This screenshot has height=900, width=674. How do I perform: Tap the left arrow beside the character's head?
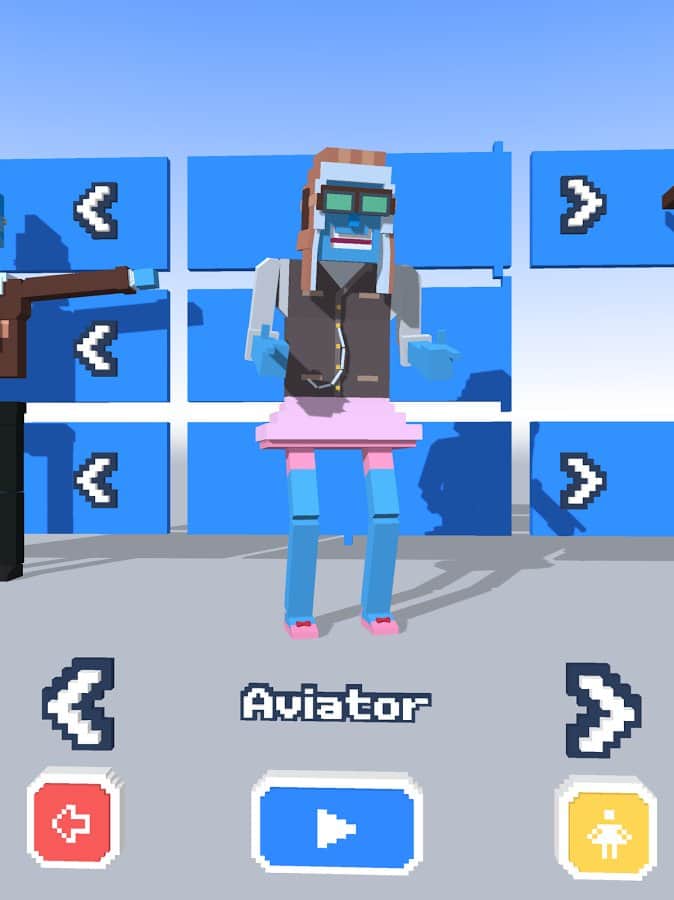click(96, 209)
